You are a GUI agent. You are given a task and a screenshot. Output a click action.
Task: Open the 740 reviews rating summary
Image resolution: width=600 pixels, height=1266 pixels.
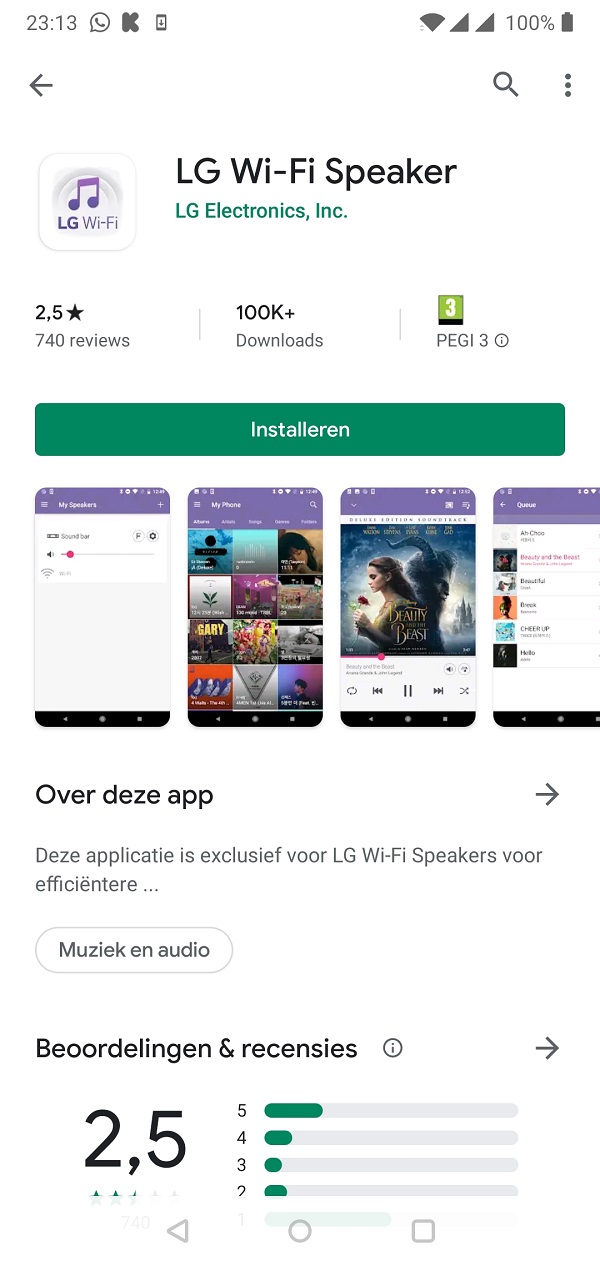click(x=82, y=326)
